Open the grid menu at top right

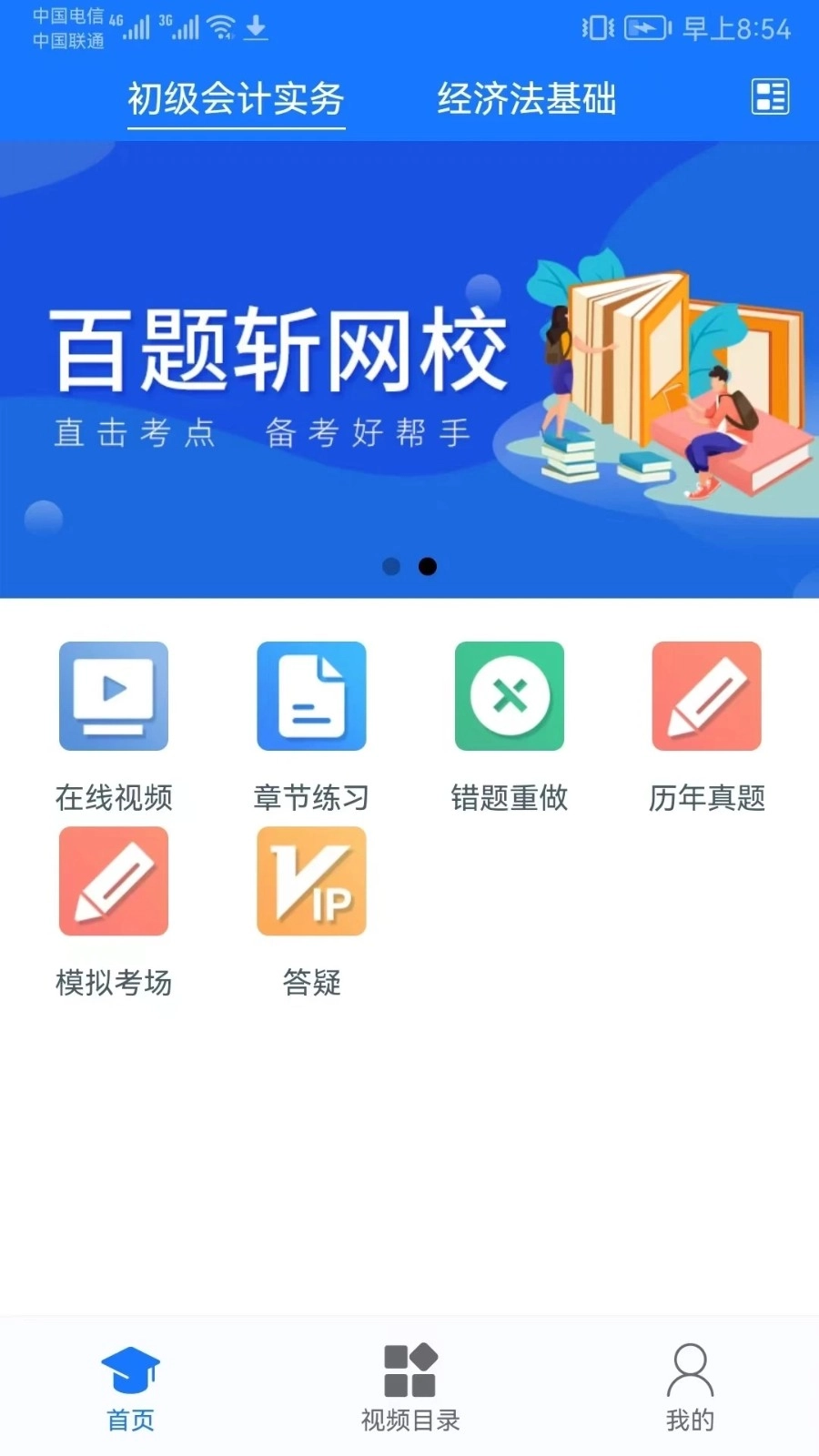(x=769, y=97)
